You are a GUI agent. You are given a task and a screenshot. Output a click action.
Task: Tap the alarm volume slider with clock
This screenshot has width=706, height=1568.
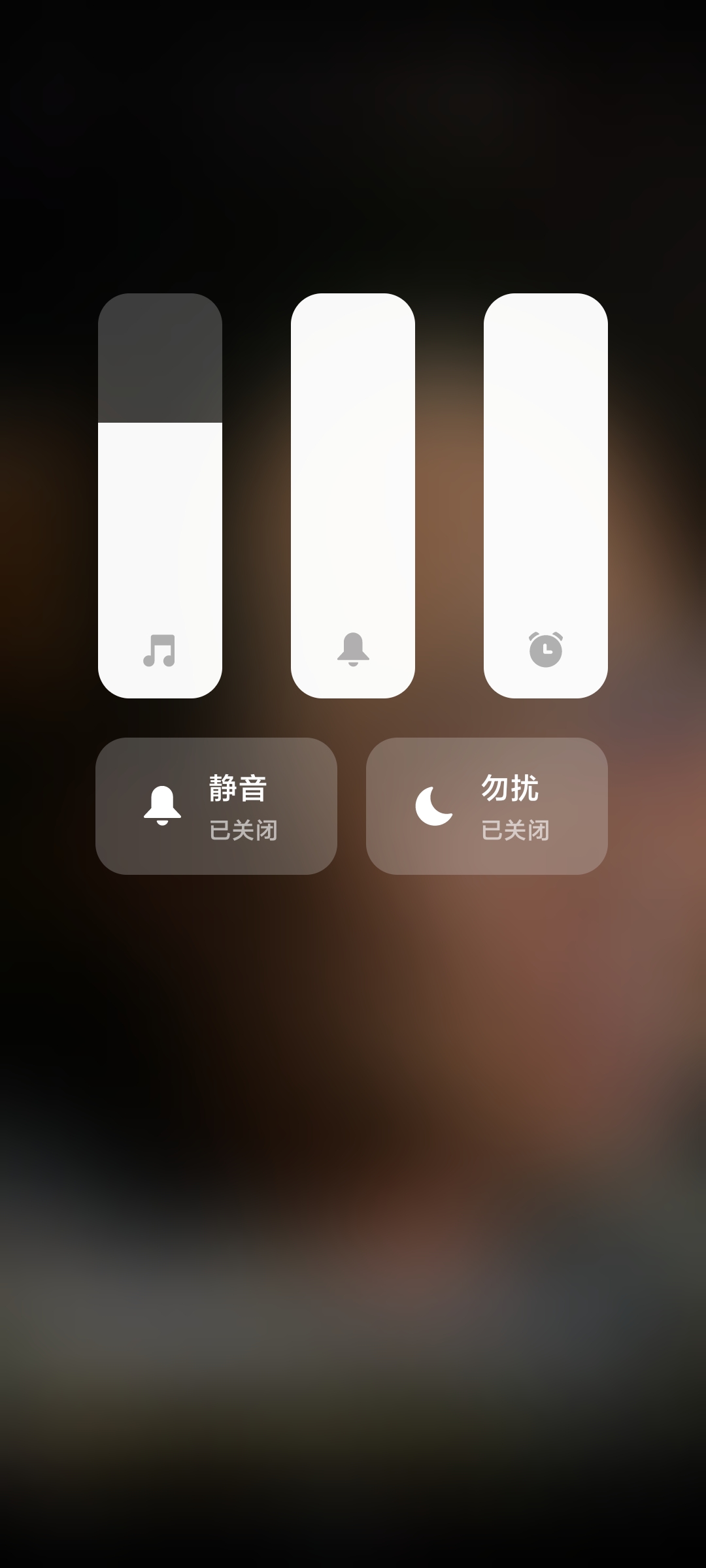[546, 496]
